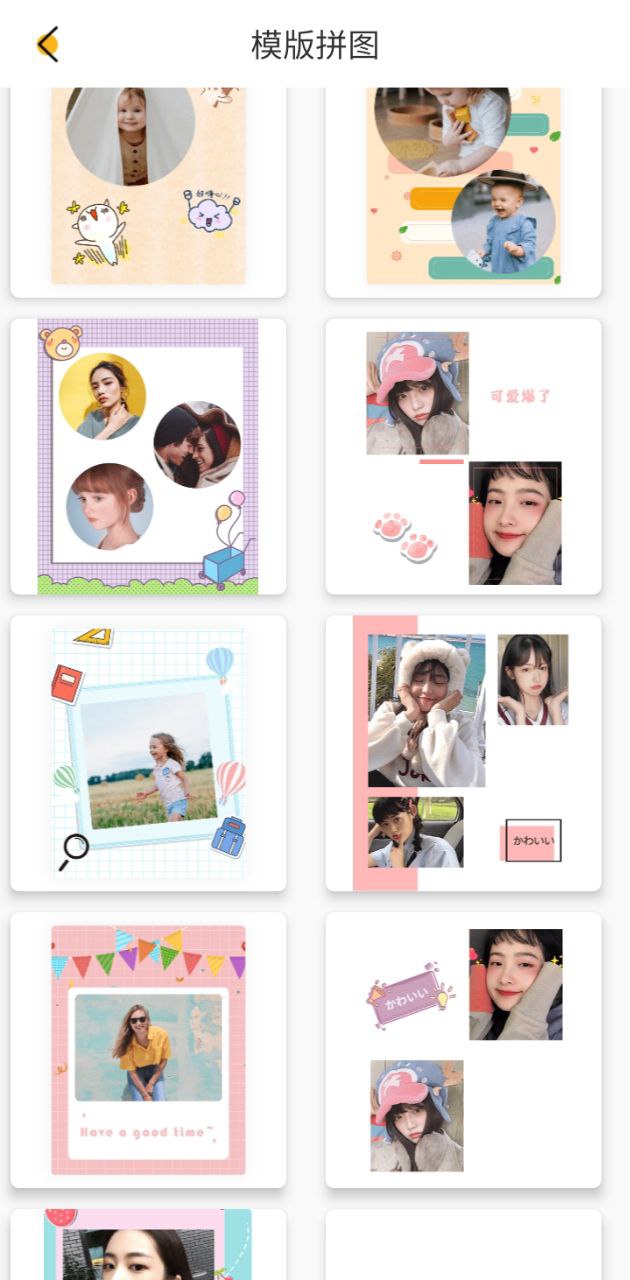Select the two-circle baby template with colored bars
This screenshot has height=1280, width=630.
point(463,190)
